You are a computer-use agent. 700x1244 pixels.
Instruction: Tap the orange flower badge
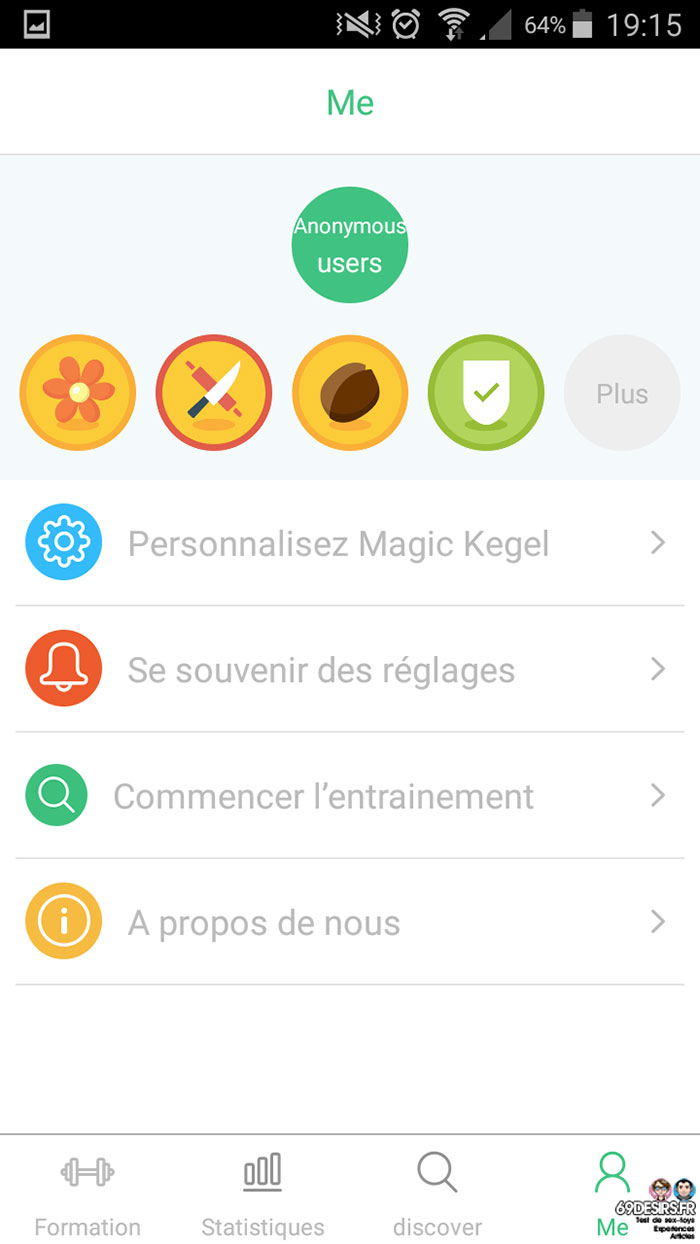tap(78, 393)
